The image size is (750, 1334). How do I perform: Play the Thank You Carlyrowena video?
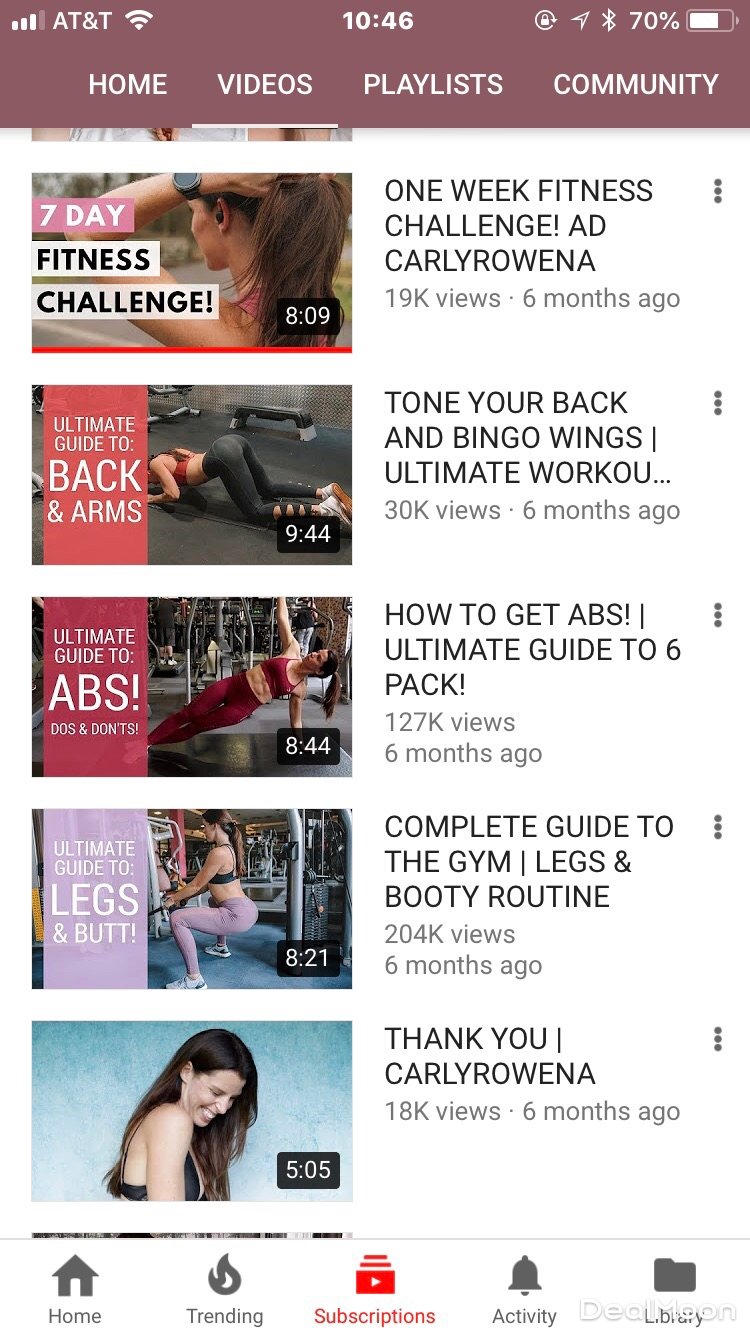point(192,1111)
